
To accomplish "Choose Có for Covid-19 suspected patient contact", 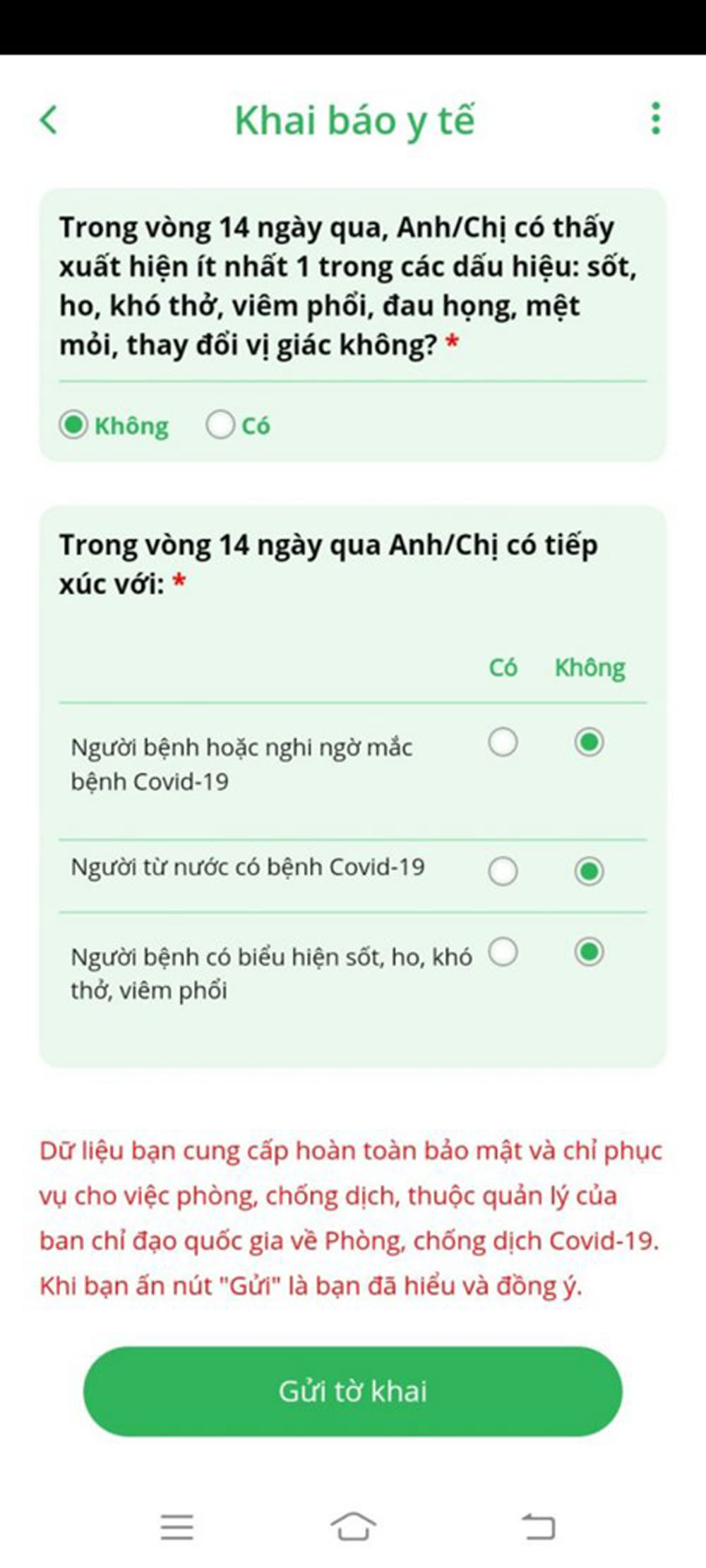I will click(x=503, y=742).
